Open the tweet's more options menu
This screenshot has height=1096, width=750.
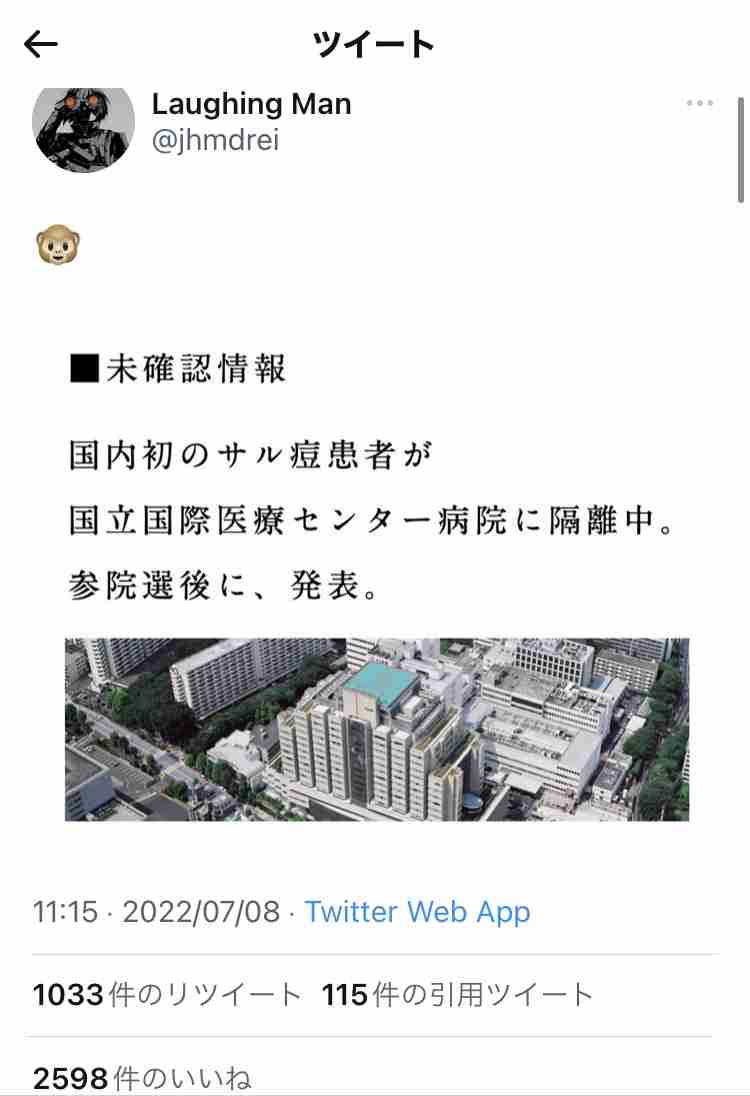pyautogui.click(x=700, y=103)
